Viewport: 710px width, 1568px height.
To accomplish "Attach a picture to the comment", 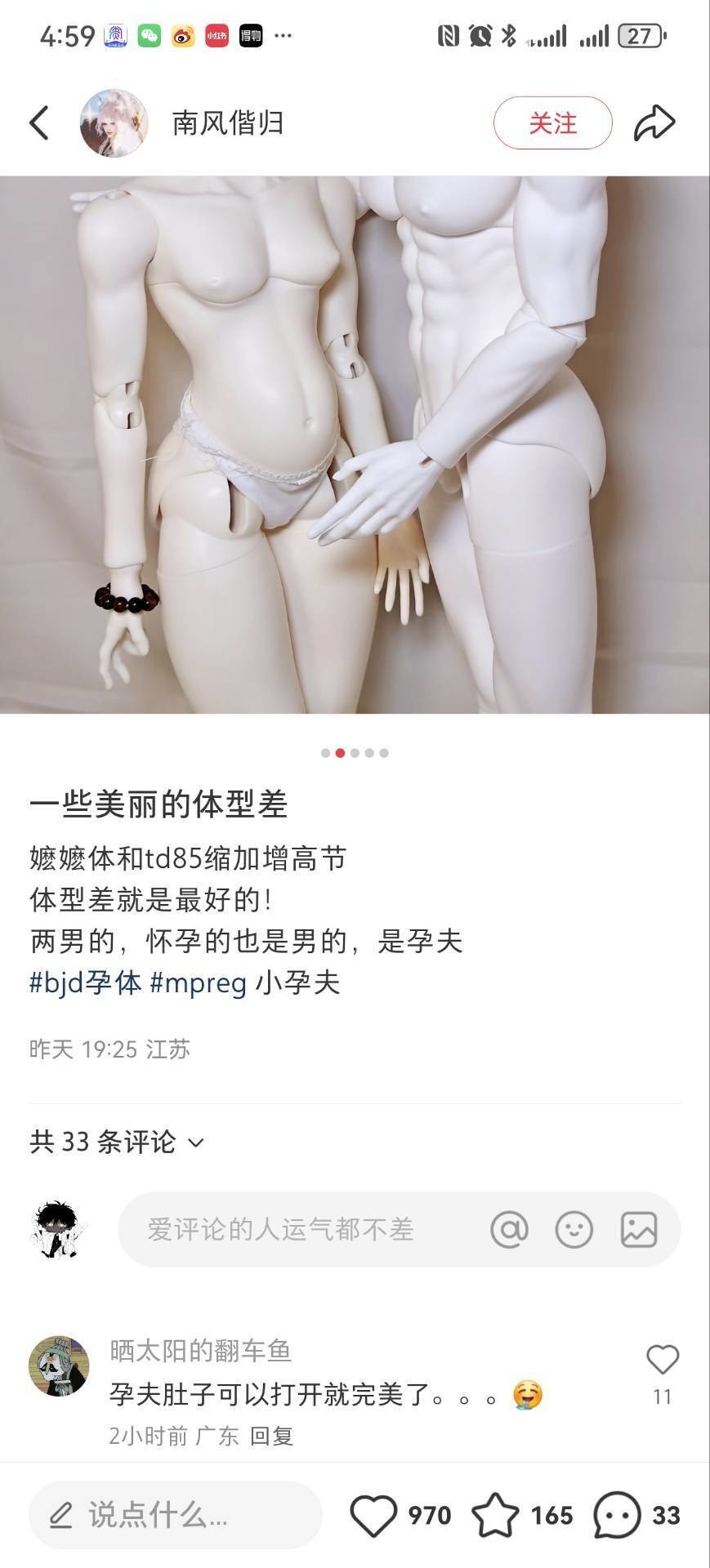I will pyautogui.click(x=639, y=1229).
